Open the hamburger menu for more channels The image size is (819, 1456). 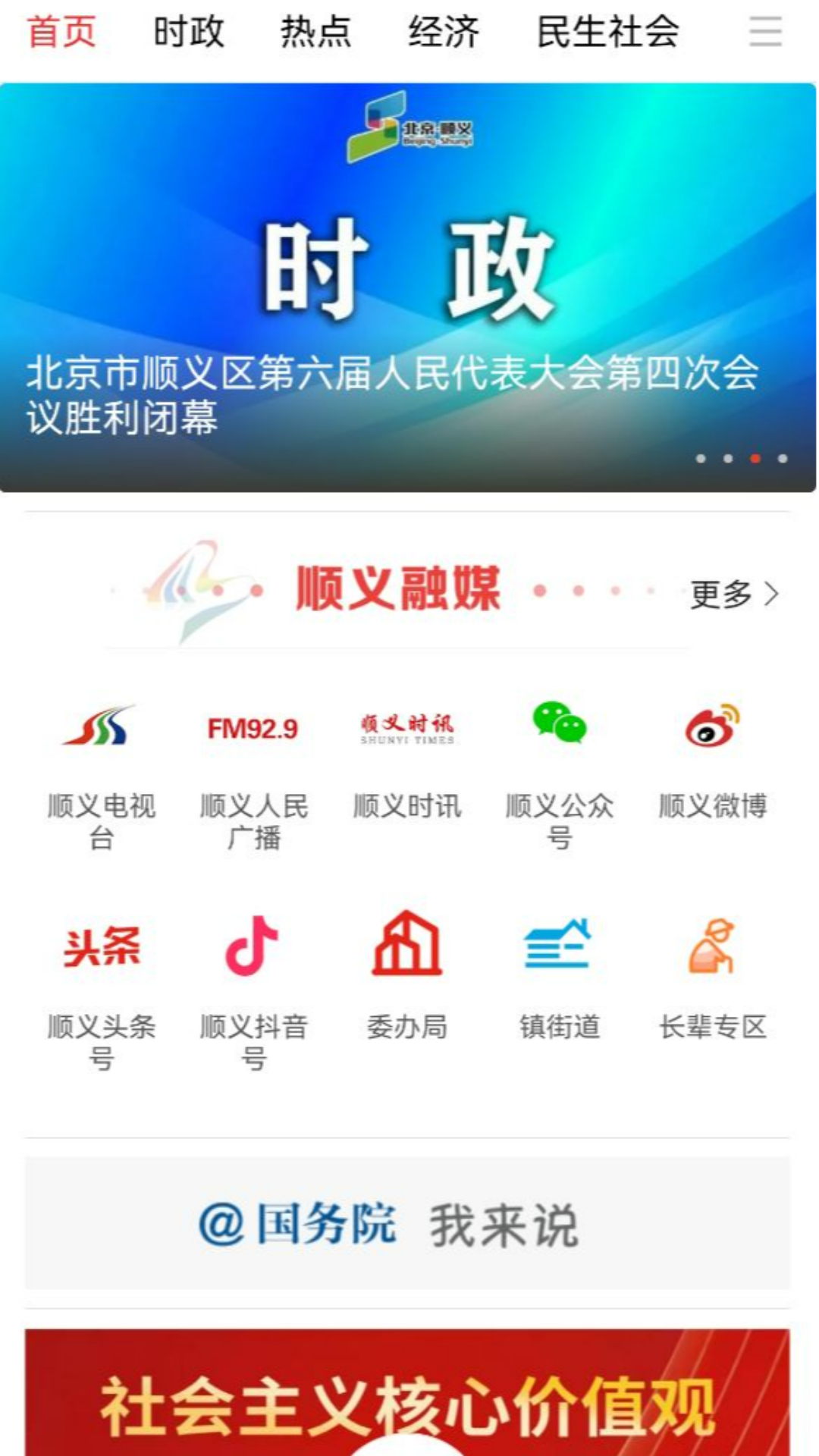pos(765,32)
